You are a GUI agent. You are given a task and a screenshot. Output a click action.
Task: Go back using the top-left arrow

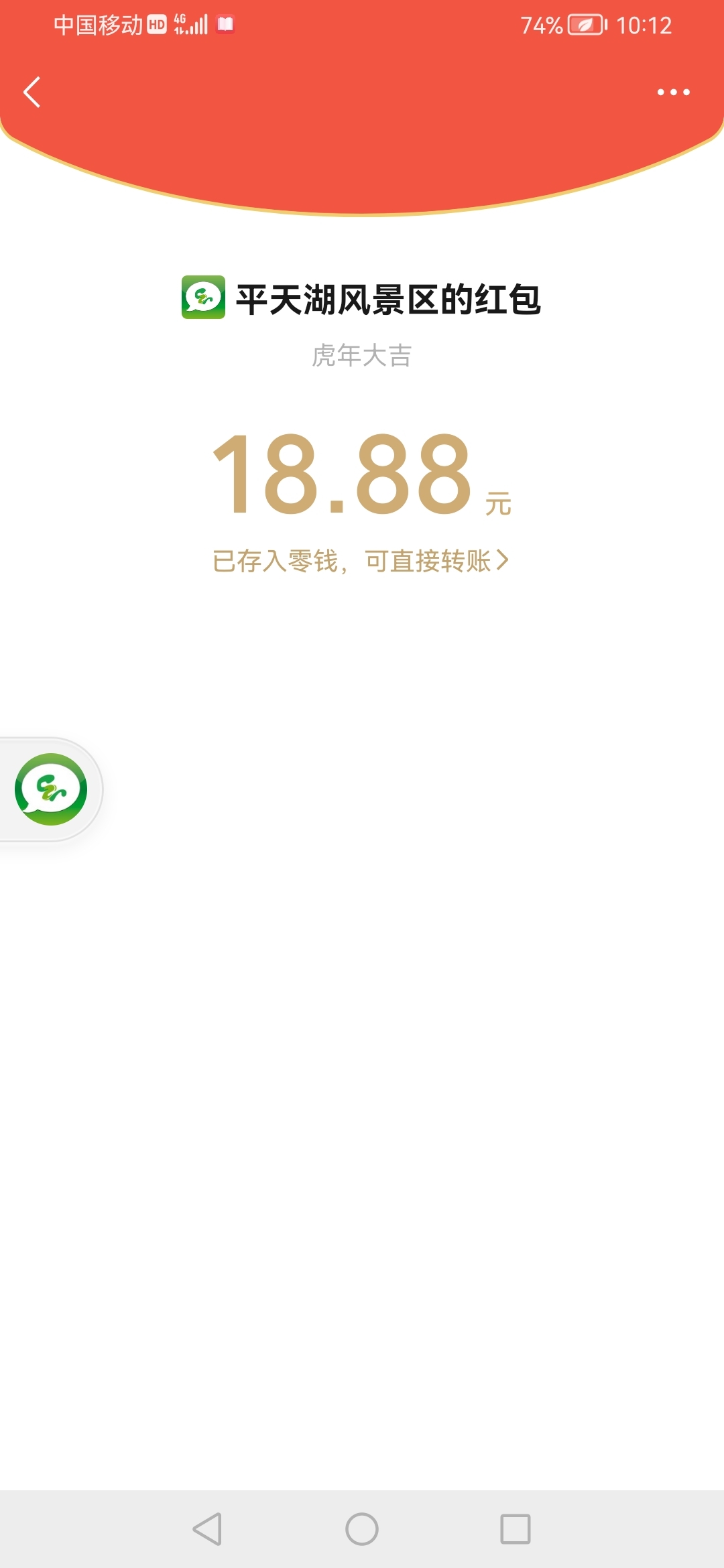(32, 92)
